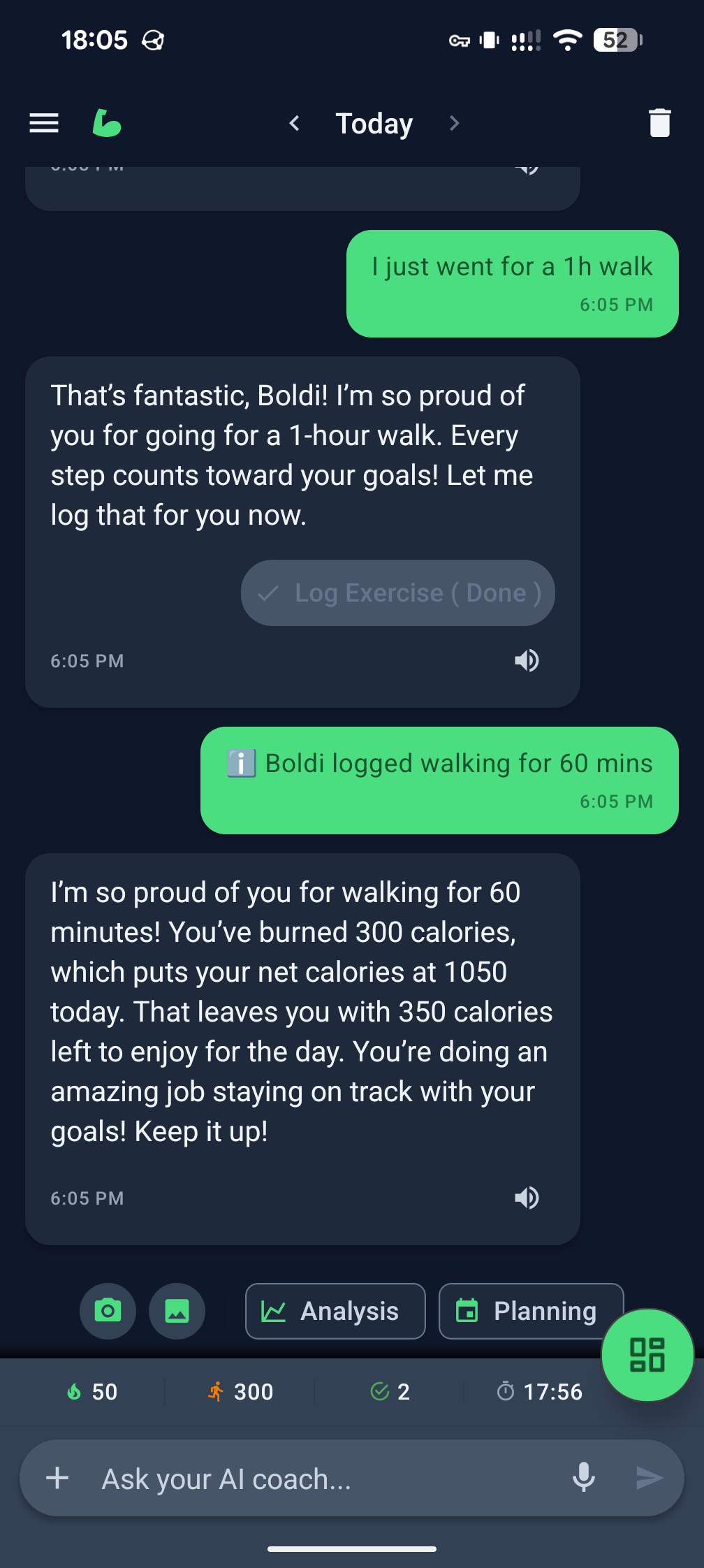Advance to the next day via right chevron

tap(455, 123)
